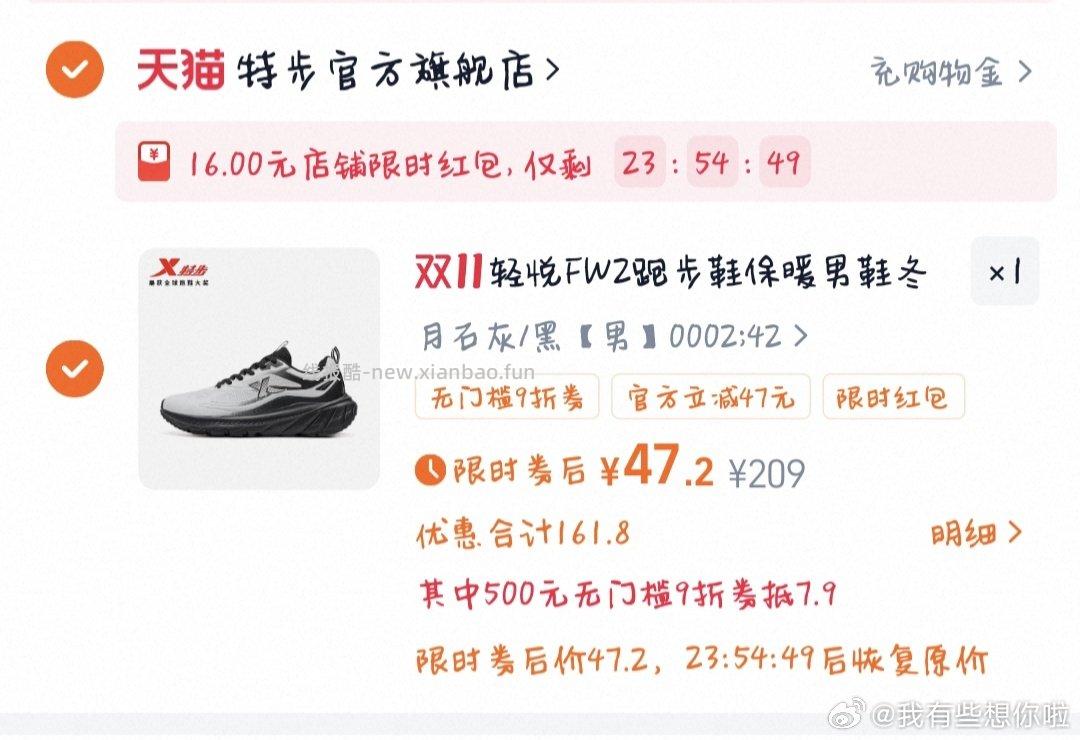This screenshot has width=1080, height=740.
Task: Open the 轻悦FW2跑步鞋 product title
Action: pos(671,272)
